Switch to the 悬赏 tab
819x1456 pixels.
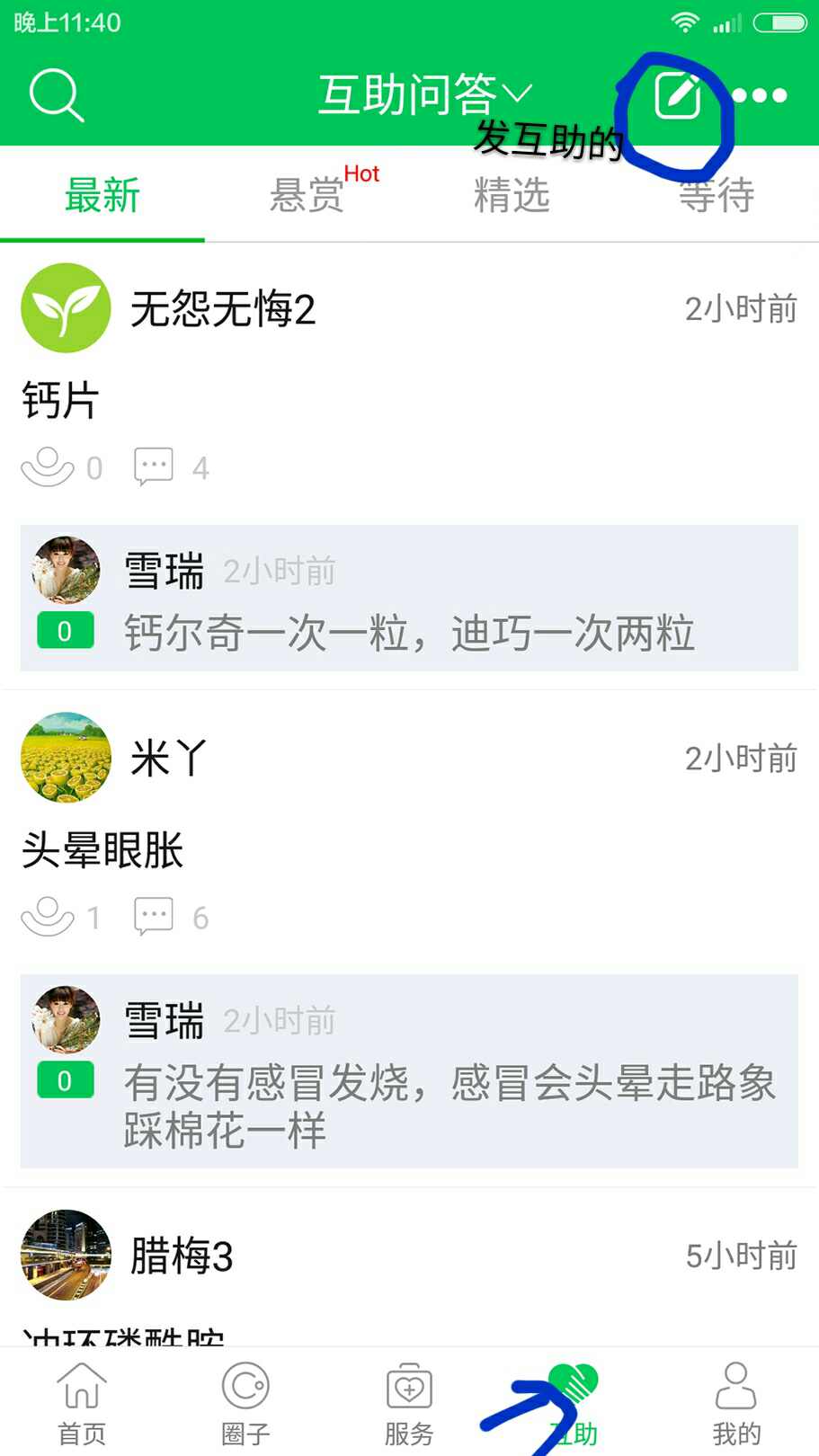tap(307, 195)
